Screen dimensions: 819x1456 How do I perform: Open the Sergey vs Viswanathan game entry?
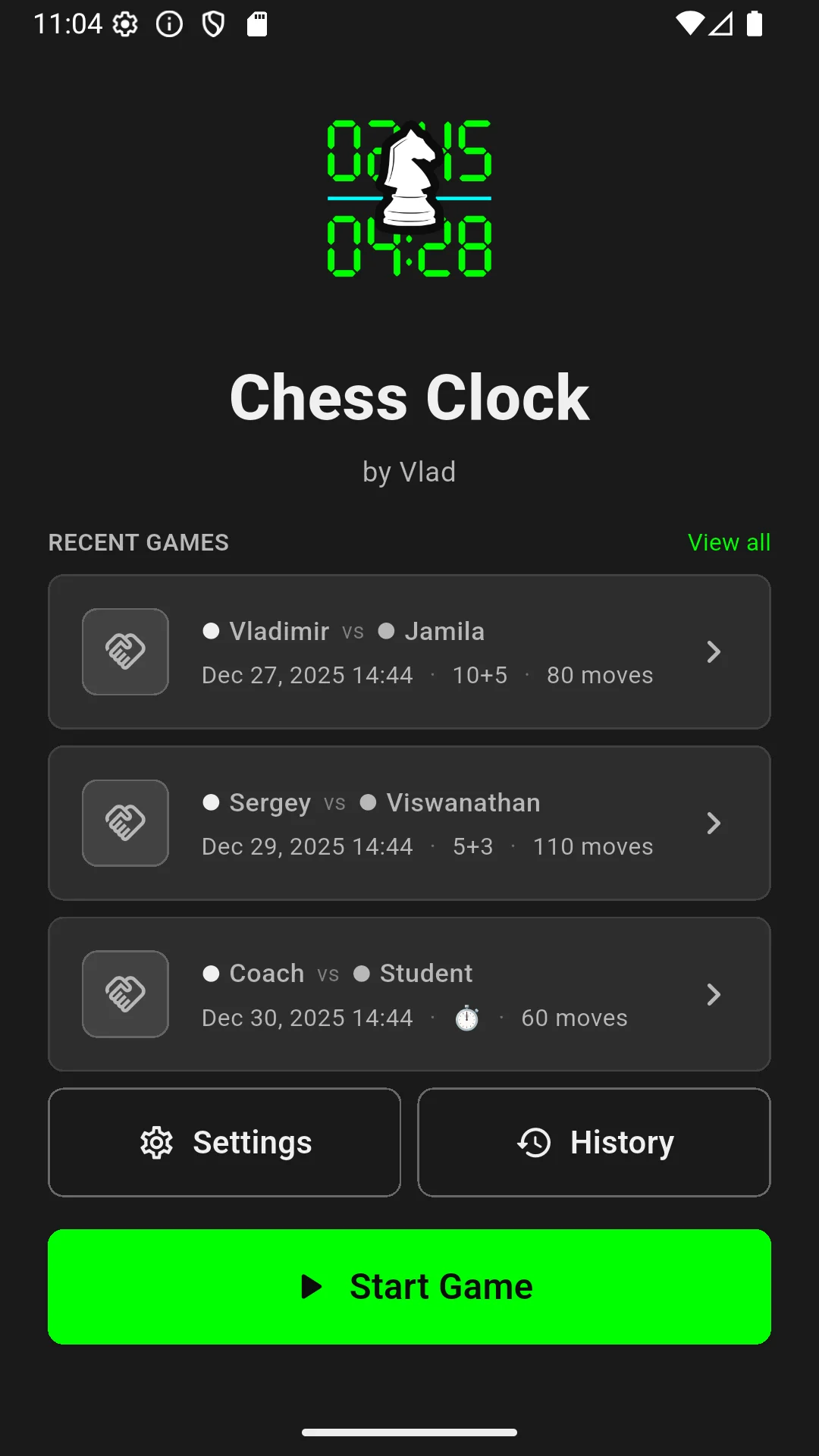tap(409, 823)
